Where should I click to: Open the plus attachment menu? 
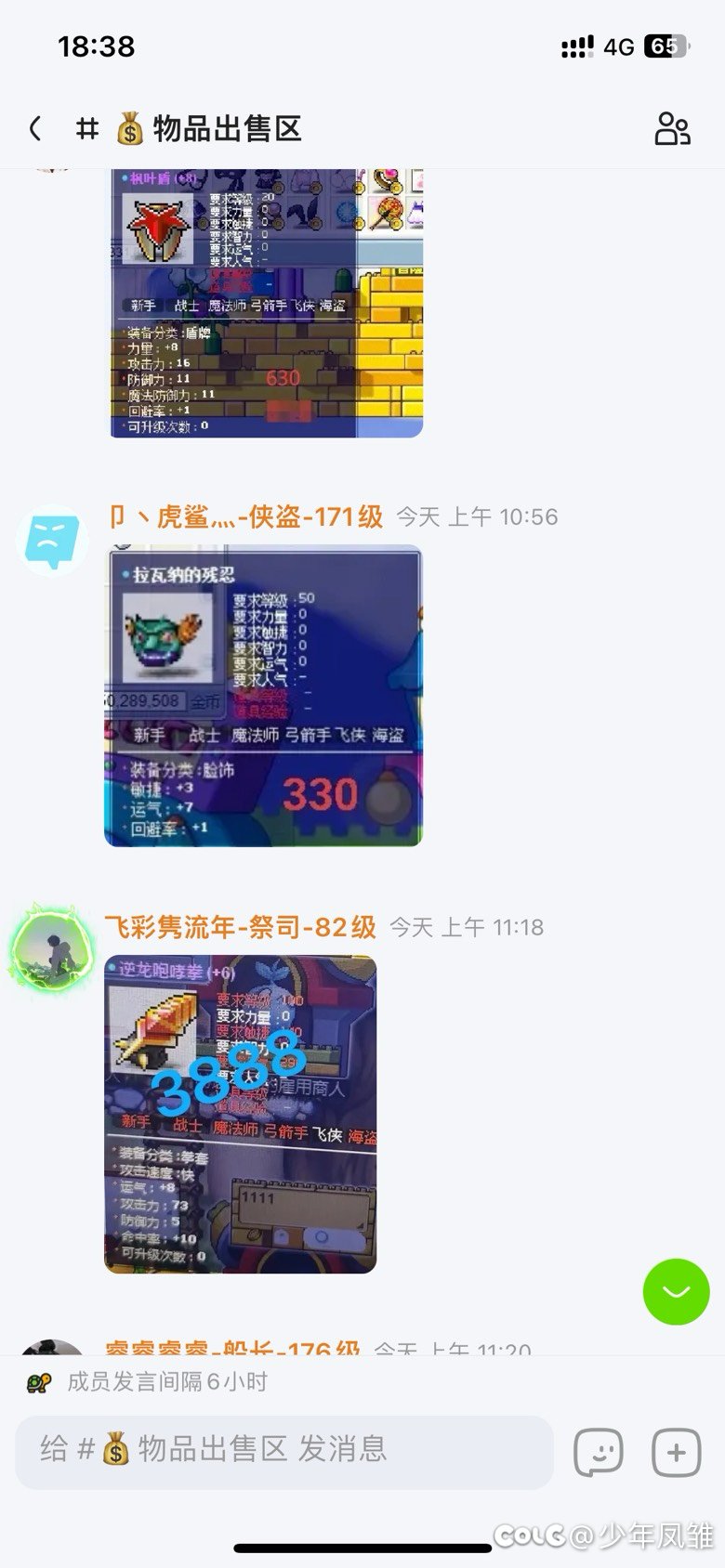(676, 1452)
